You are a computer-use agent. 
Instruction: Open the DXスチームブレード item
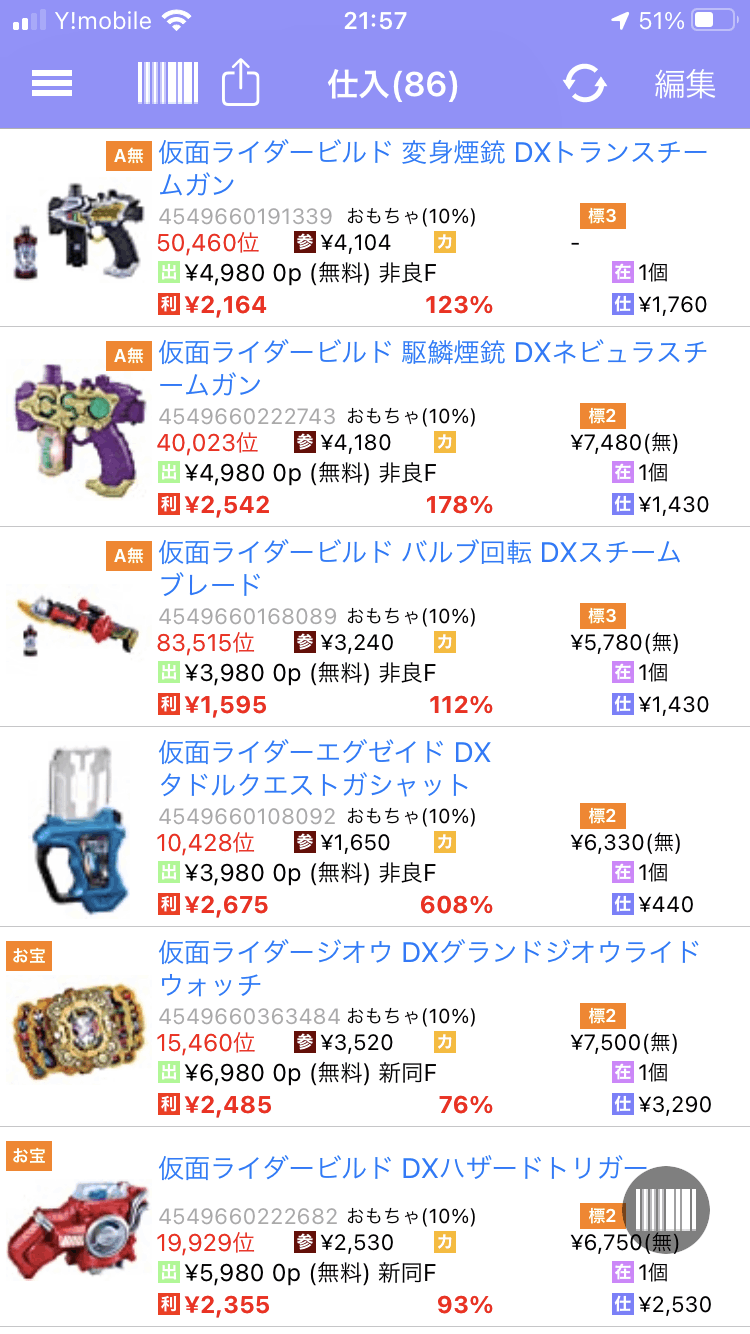[420, 568]
